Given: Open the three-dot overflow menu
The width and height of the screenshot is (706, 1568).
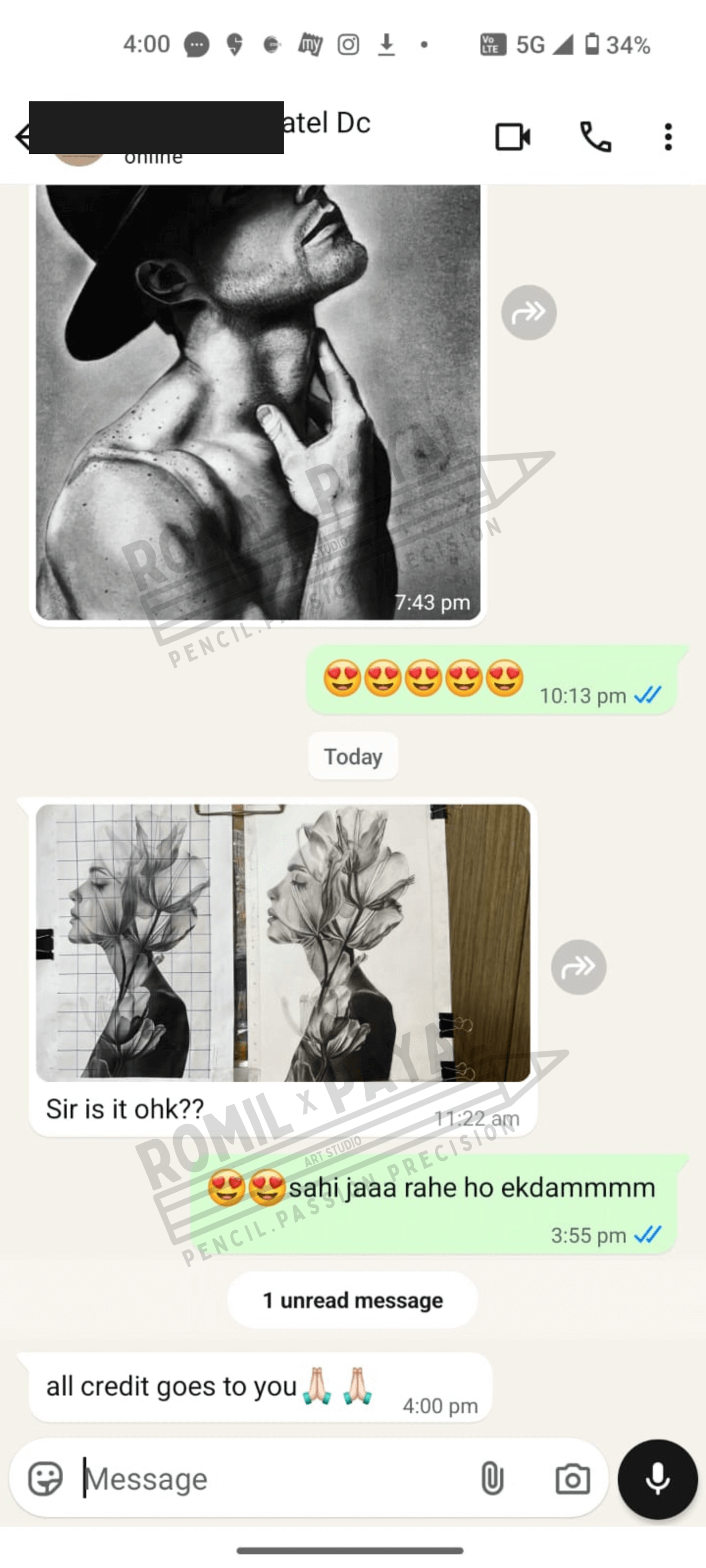Looking at the screenshot, I should [668, 137].
